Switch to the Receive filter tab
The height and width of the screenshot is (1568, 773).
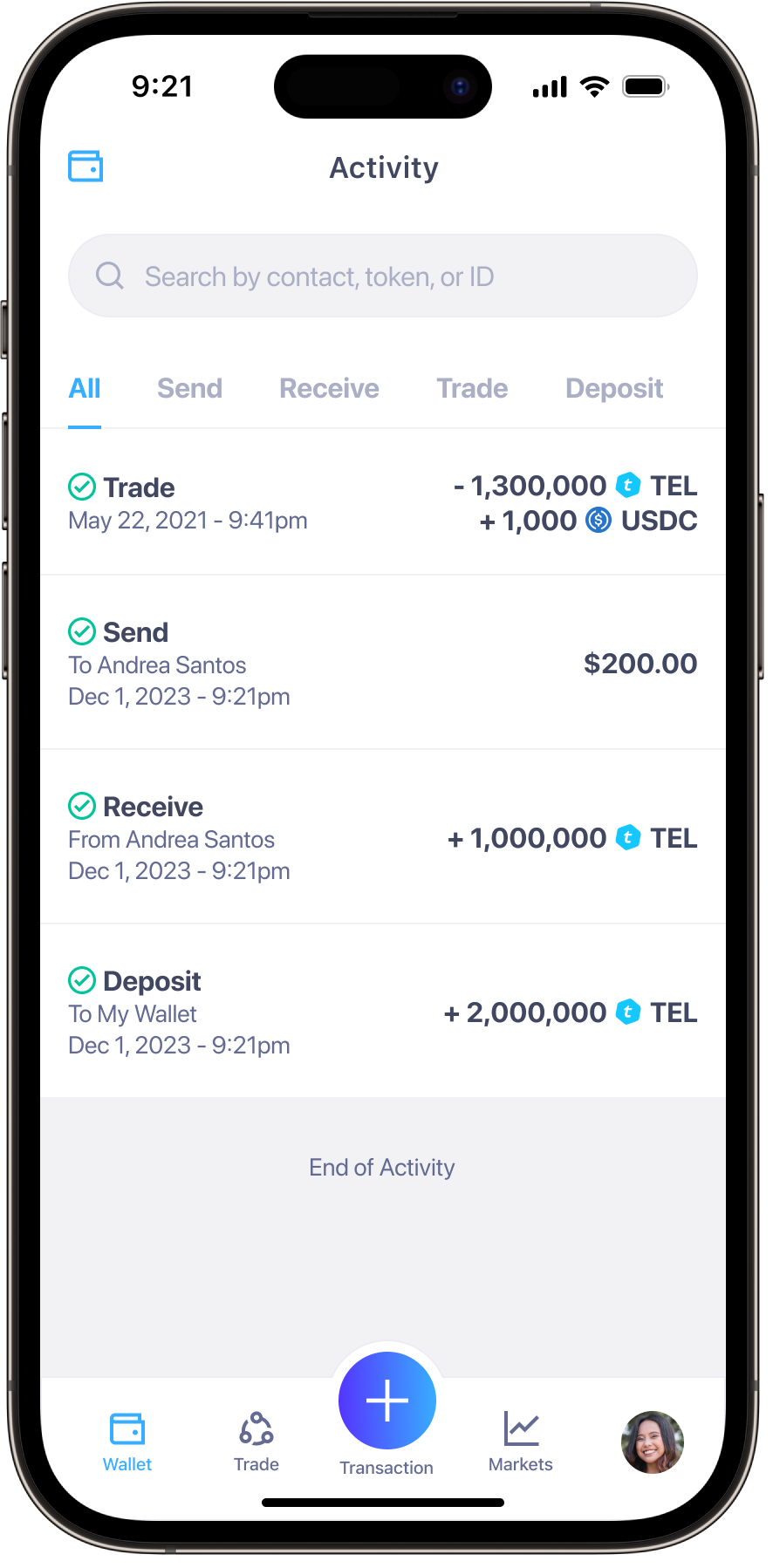[x=329, y=389]
